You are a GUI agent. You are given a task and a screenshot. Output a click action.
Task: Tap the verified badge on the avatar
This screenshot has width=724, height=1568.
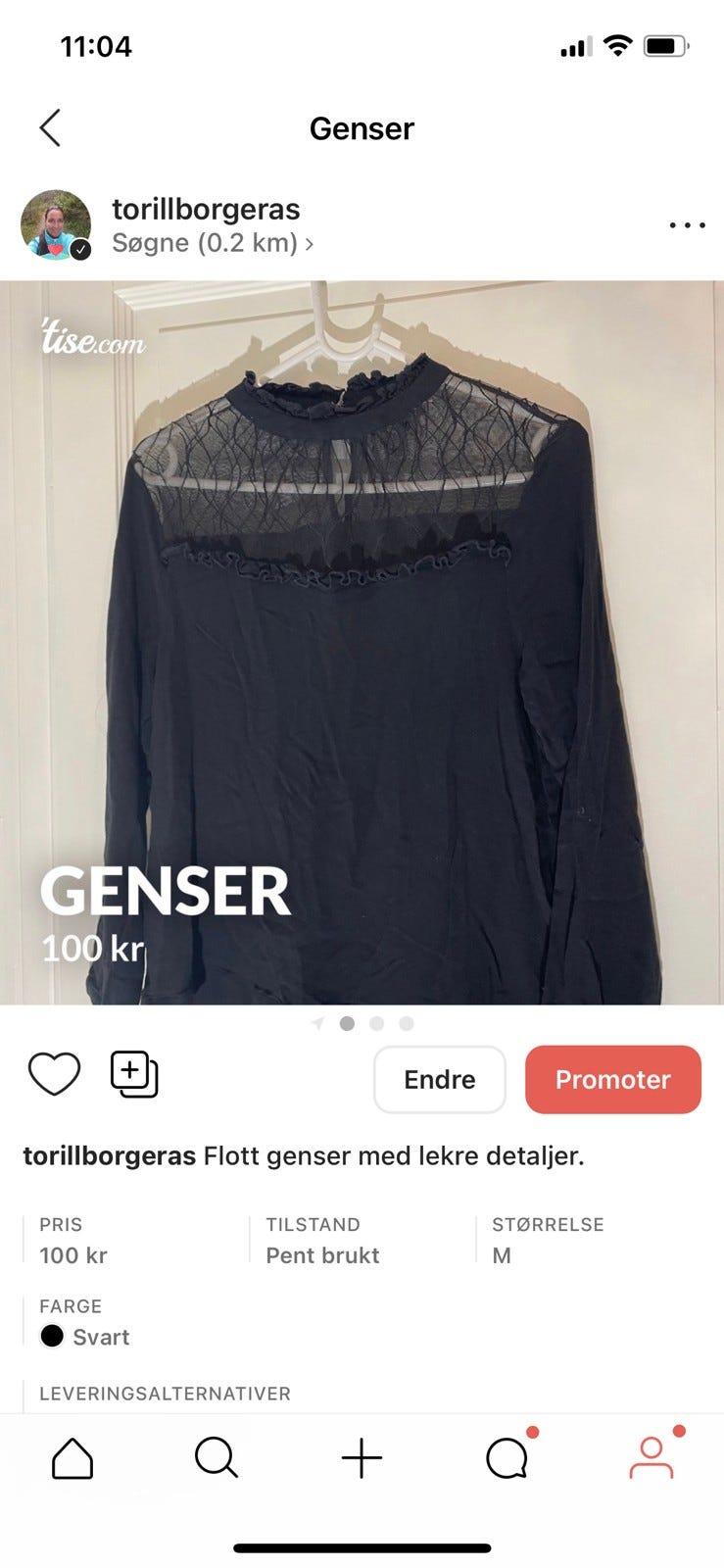[81, 249]
